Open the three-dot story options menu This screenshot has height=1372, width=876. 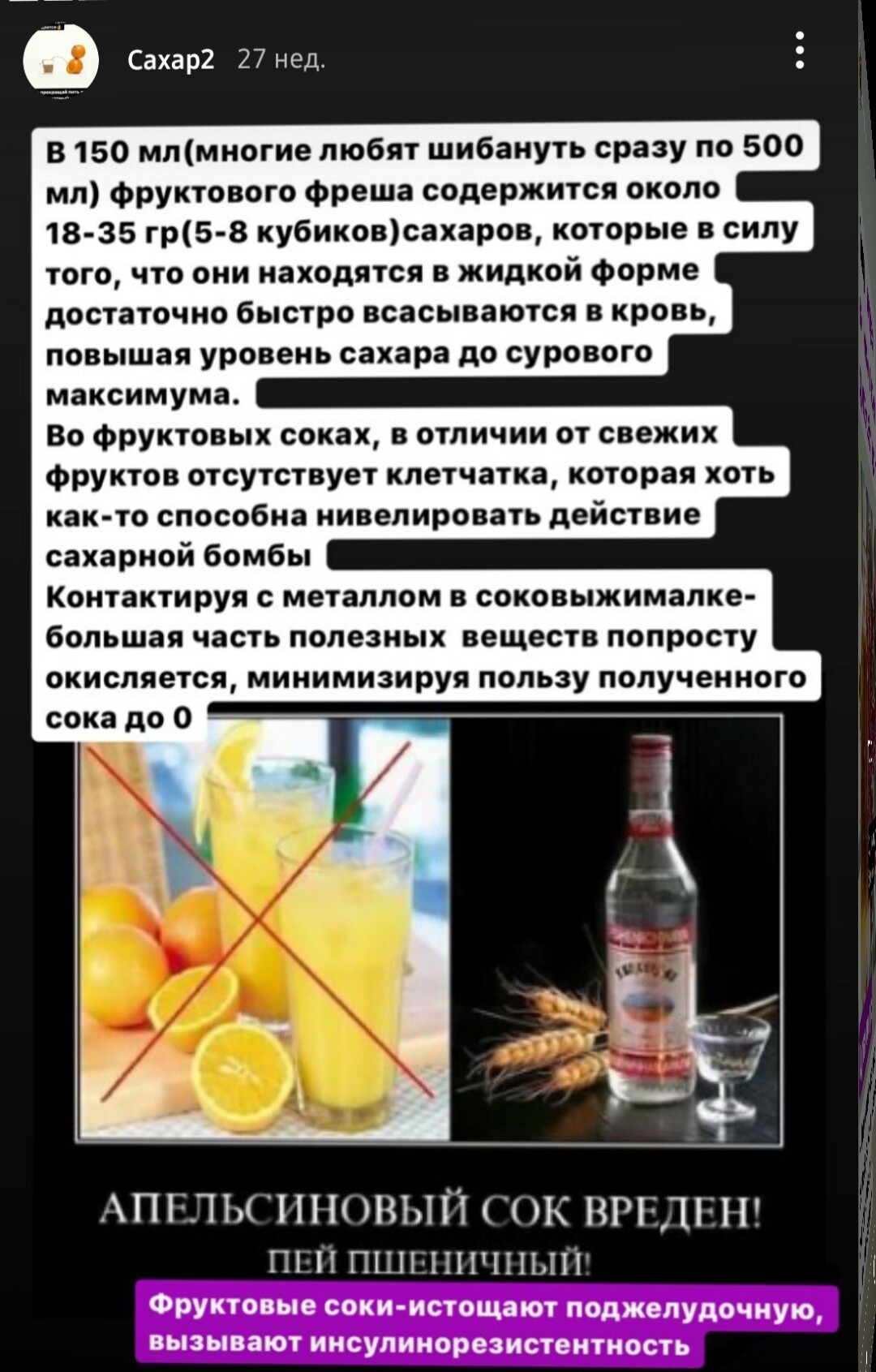800,51
